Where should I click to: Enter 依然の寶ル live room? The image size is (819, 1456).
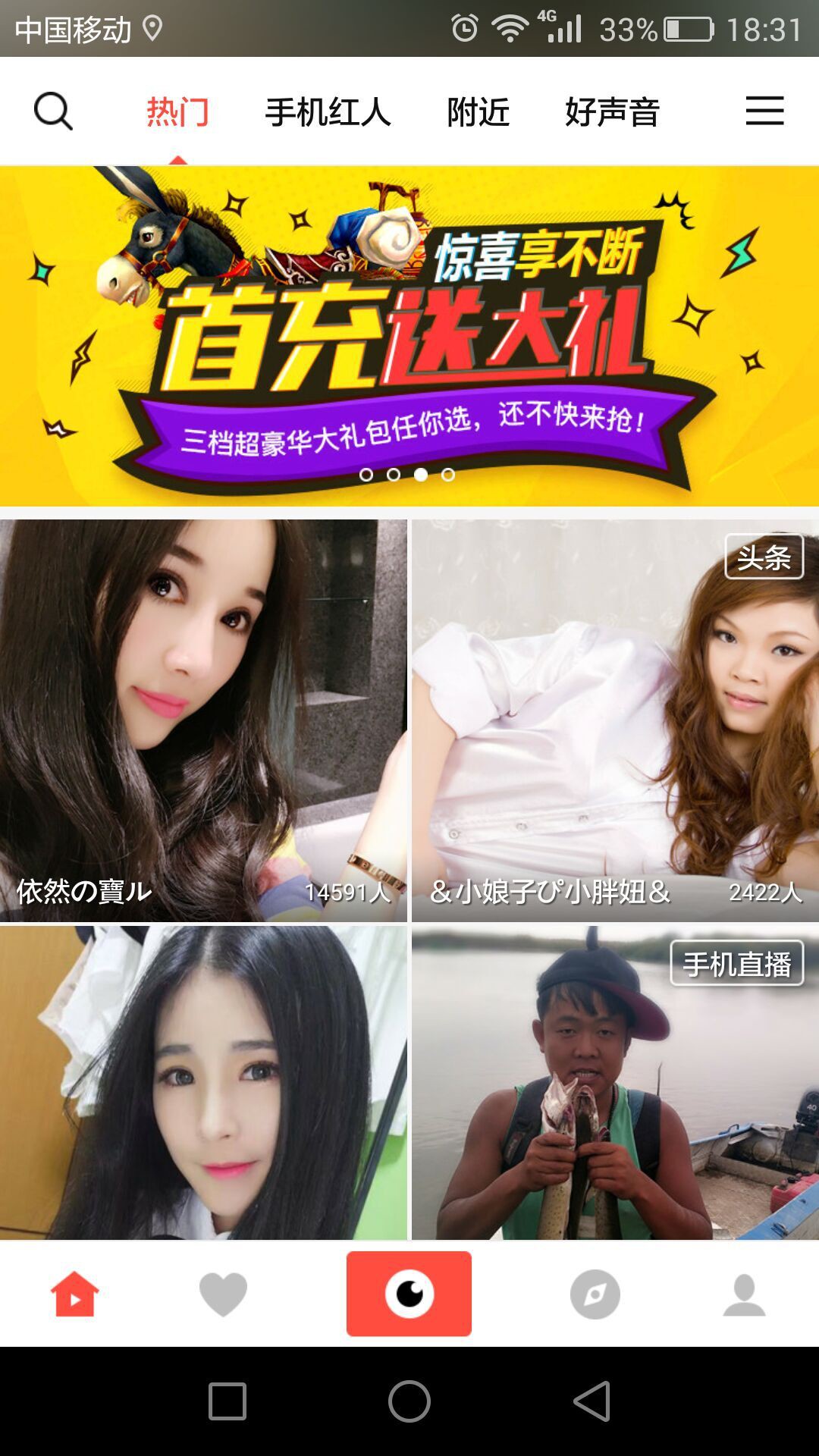coord(203,720)
